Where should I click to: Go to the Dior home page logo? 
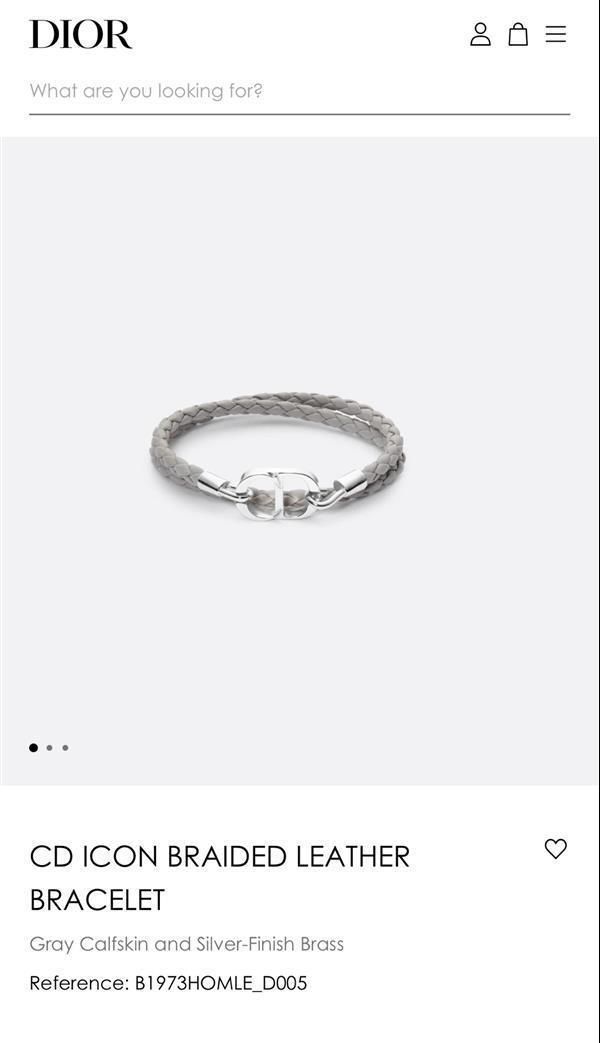(81, 34)
